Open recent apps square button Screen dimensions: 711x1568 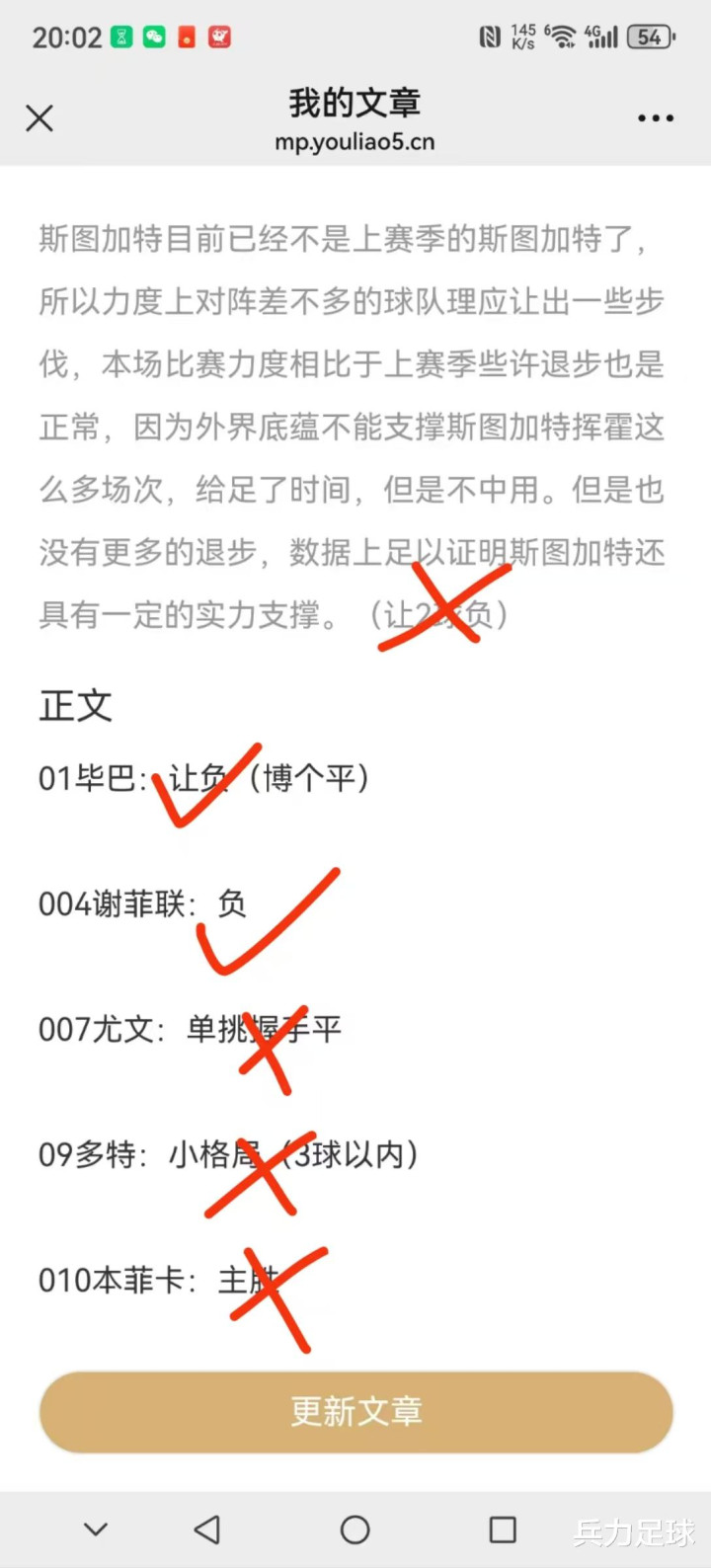click(x=503, y=1529)
